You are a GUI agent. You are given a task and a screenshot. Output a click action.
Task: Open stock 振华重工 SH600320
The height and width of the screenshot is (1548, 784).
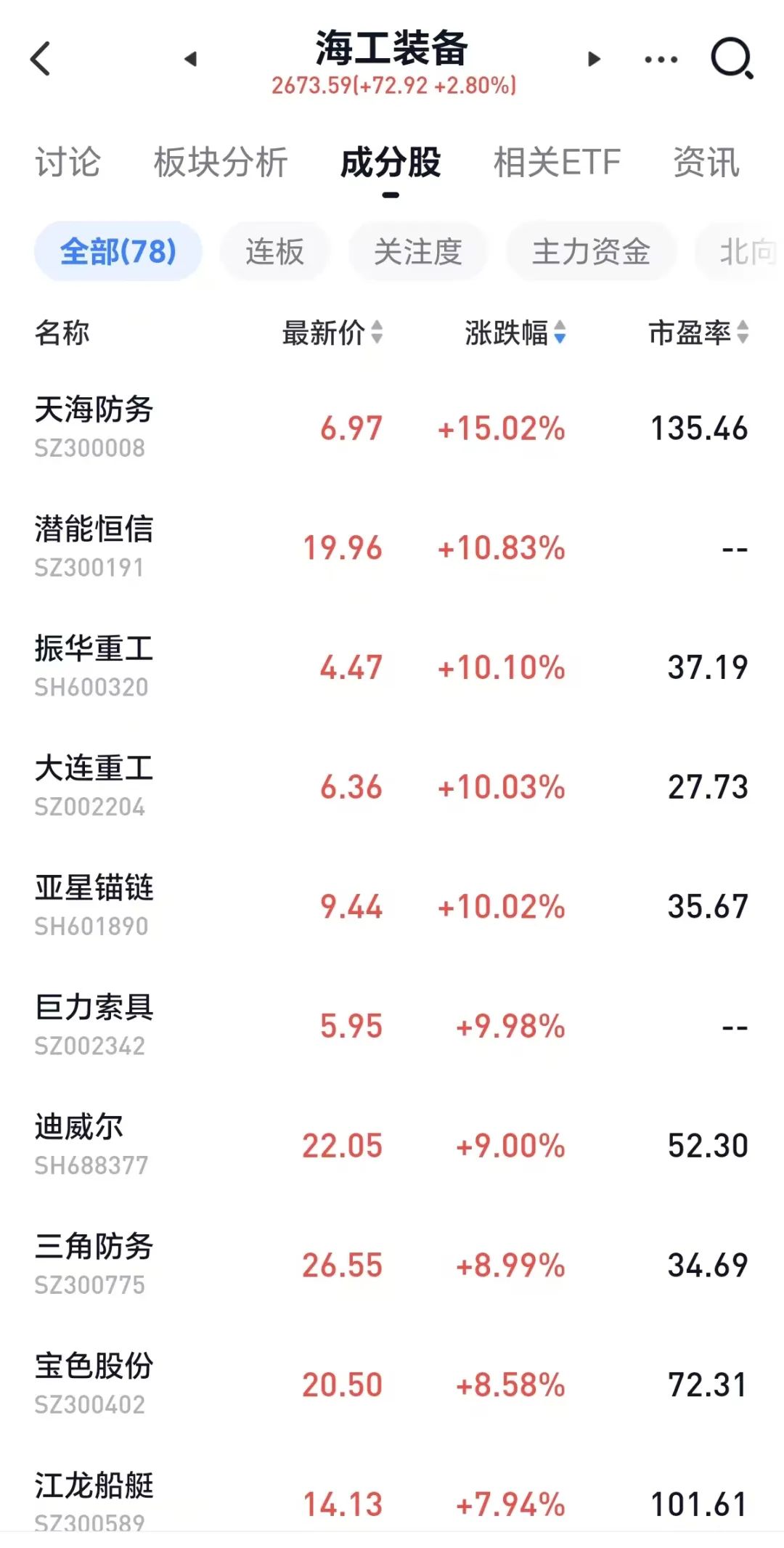coord(392,667)
